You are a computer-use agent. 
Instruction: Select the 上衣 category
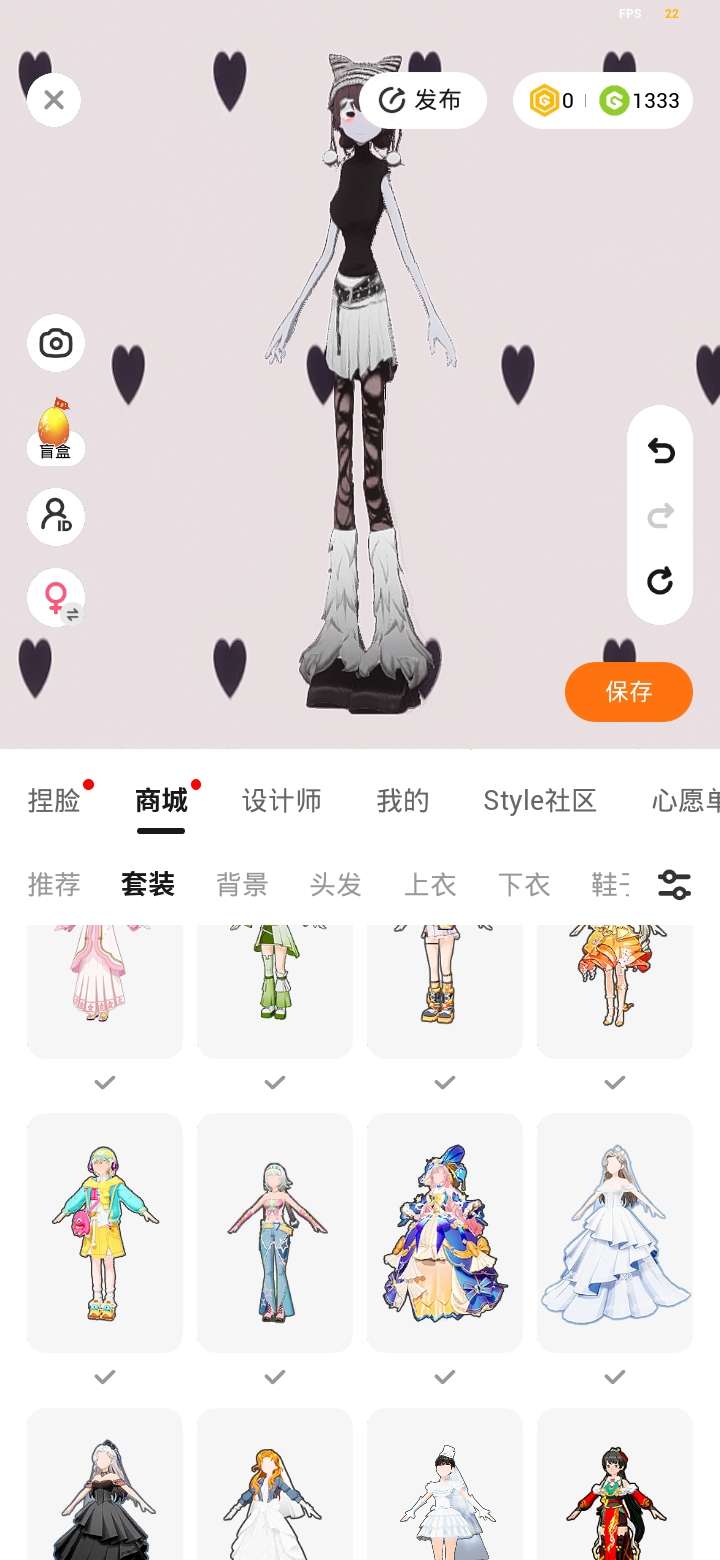[x=430, y=885]
